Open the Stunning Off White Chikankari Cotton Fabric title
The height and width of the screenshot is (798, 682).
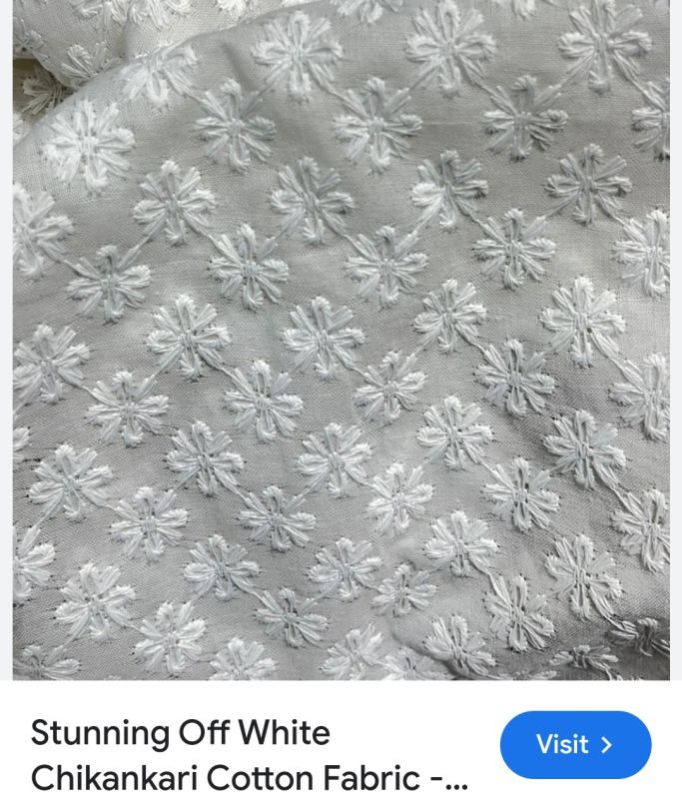click(248, 755)
